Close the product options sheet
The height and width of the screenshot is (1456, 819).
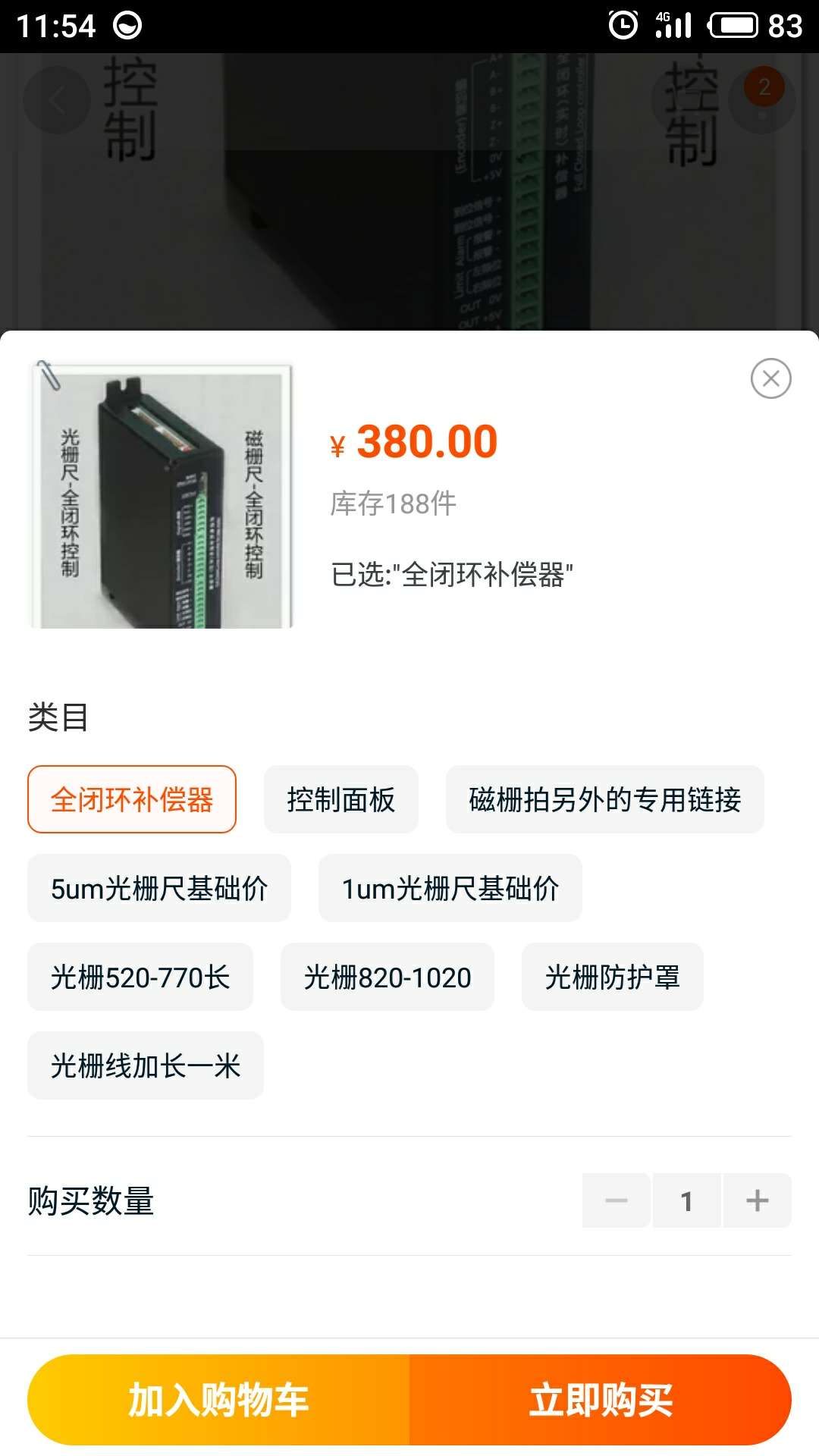(770, 378)
